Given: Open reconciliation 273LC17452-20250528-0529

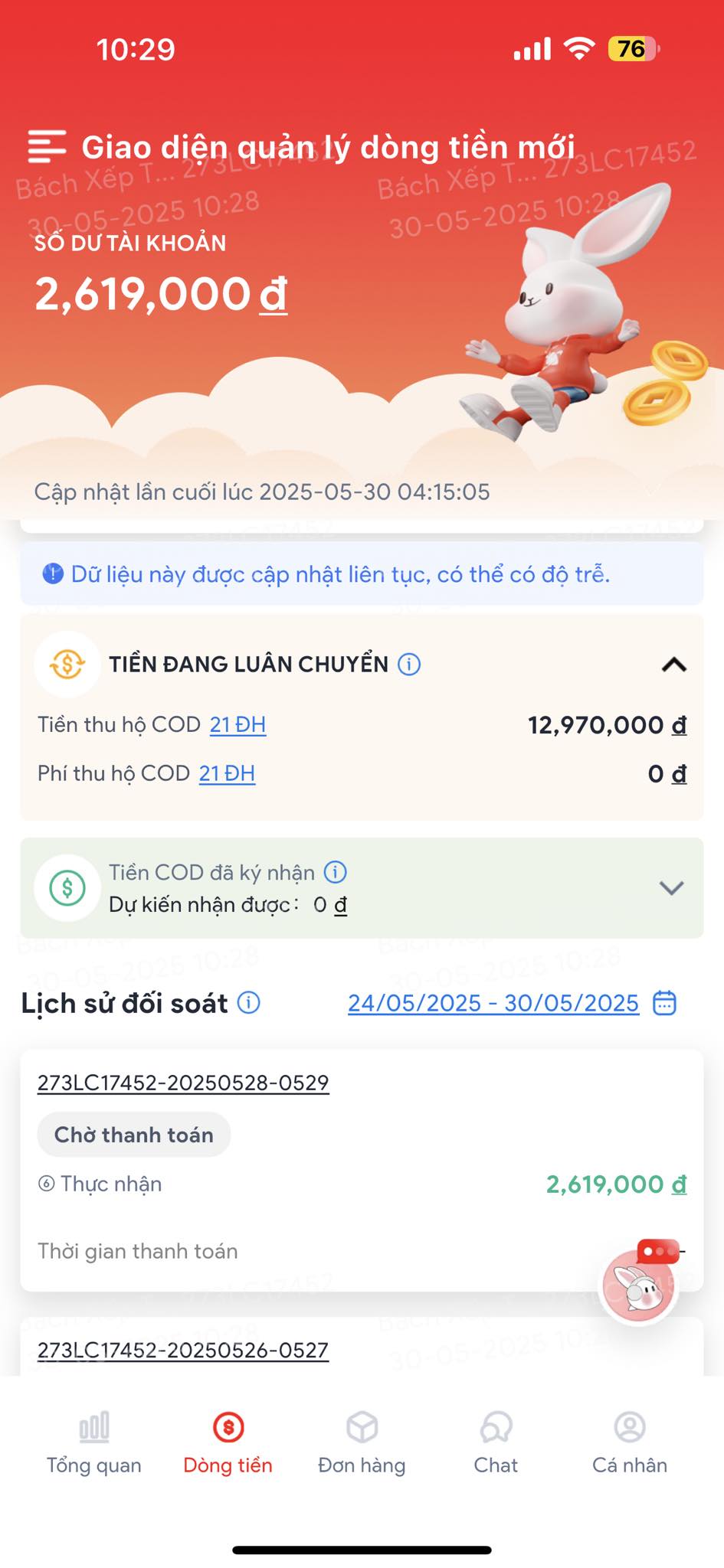Looking at the screenshot, I should pos(183,1083).
